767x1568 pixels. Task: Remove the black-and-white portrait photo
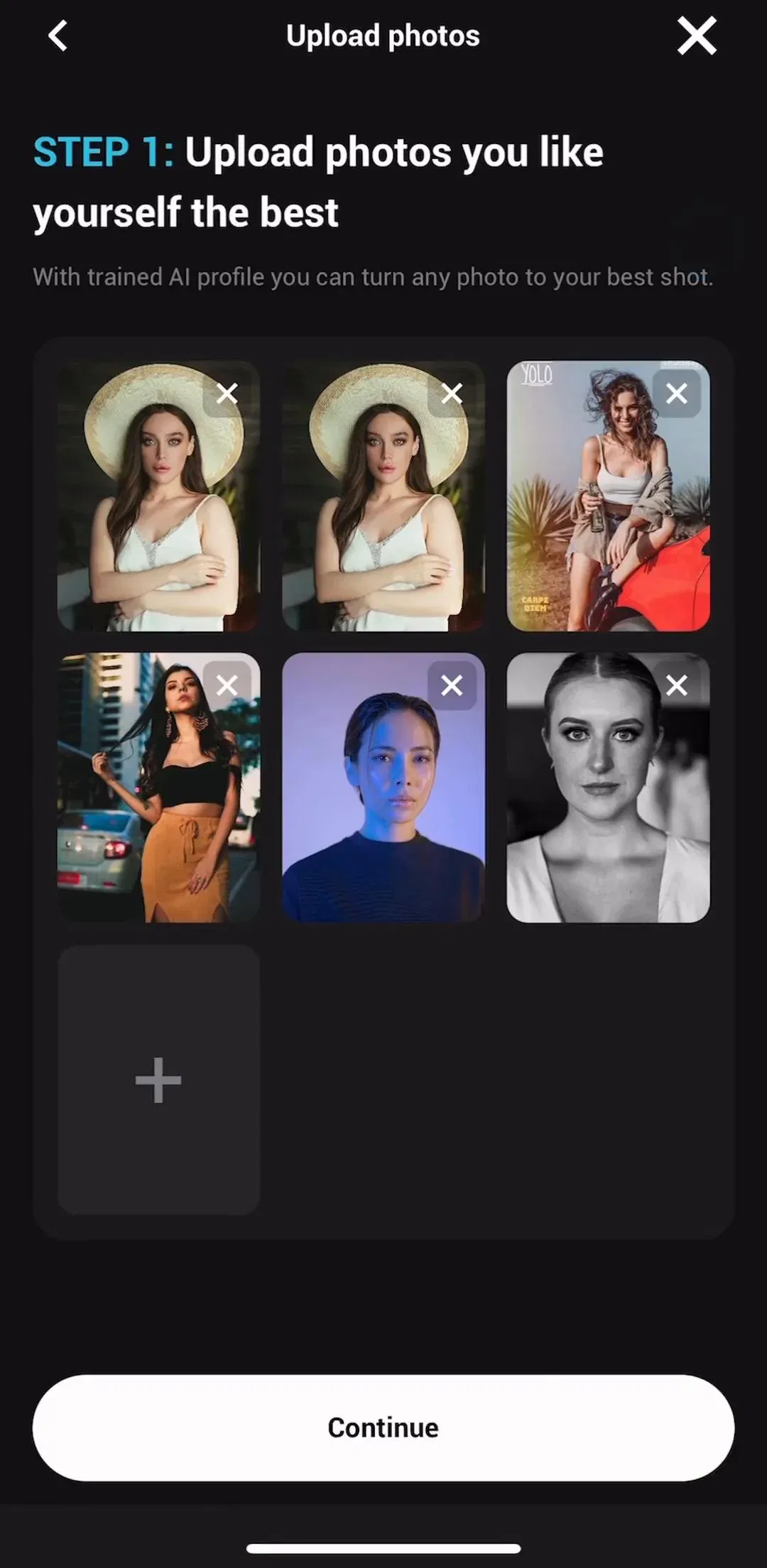677,685
